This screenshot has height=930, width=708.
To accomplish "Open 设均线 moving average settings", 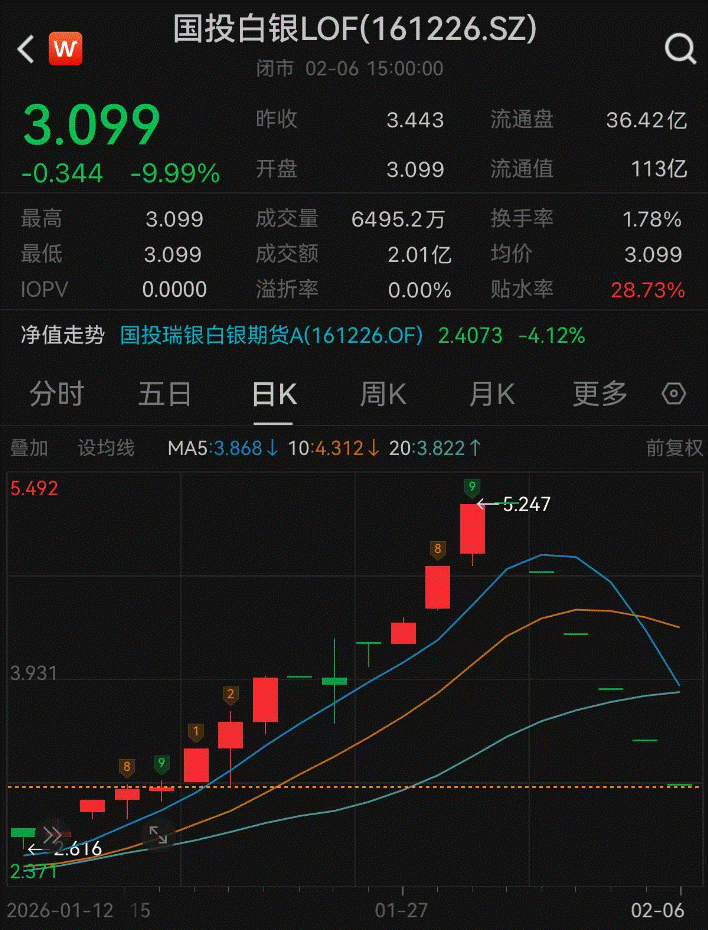I will pyautogui.click(x=107, y=448).
